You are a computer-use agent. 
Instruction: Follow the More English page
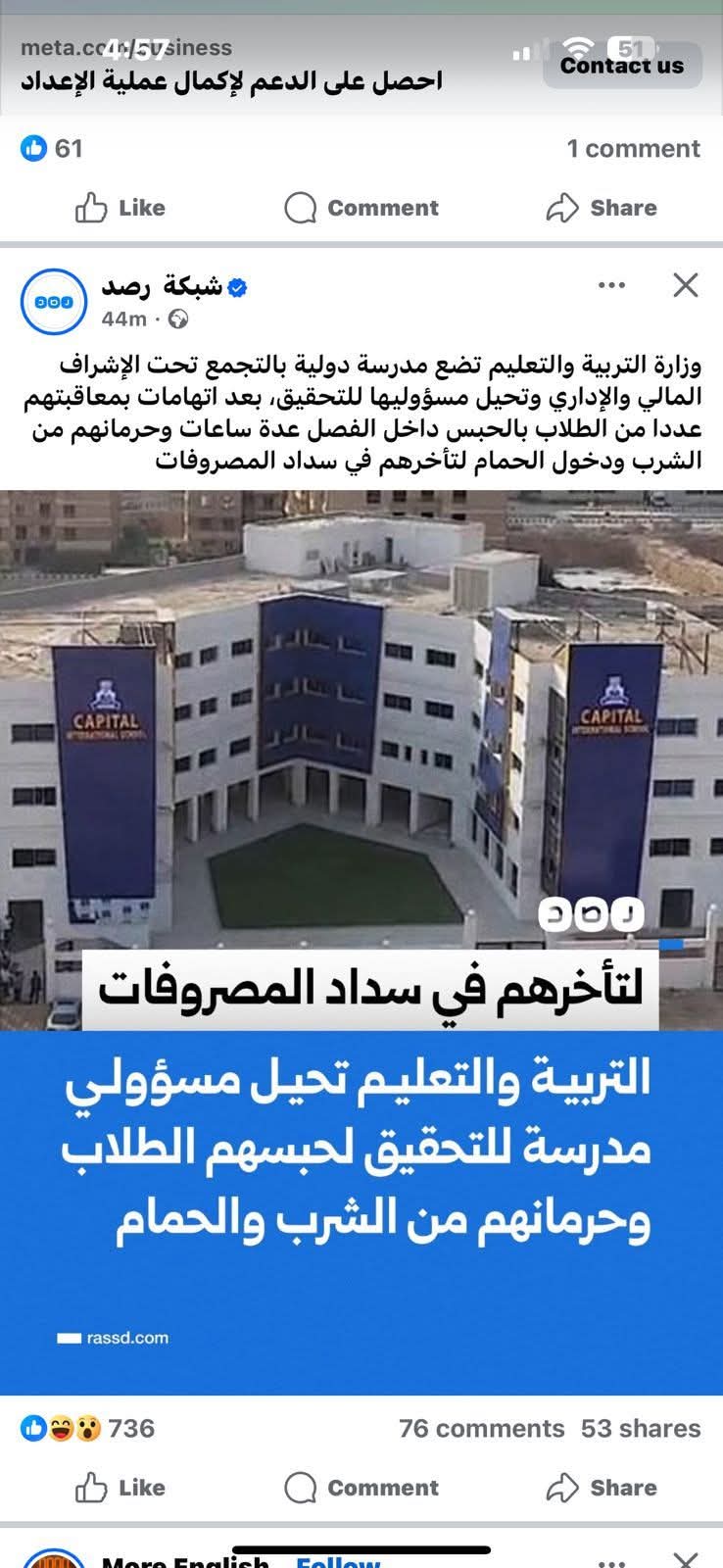337,1558
